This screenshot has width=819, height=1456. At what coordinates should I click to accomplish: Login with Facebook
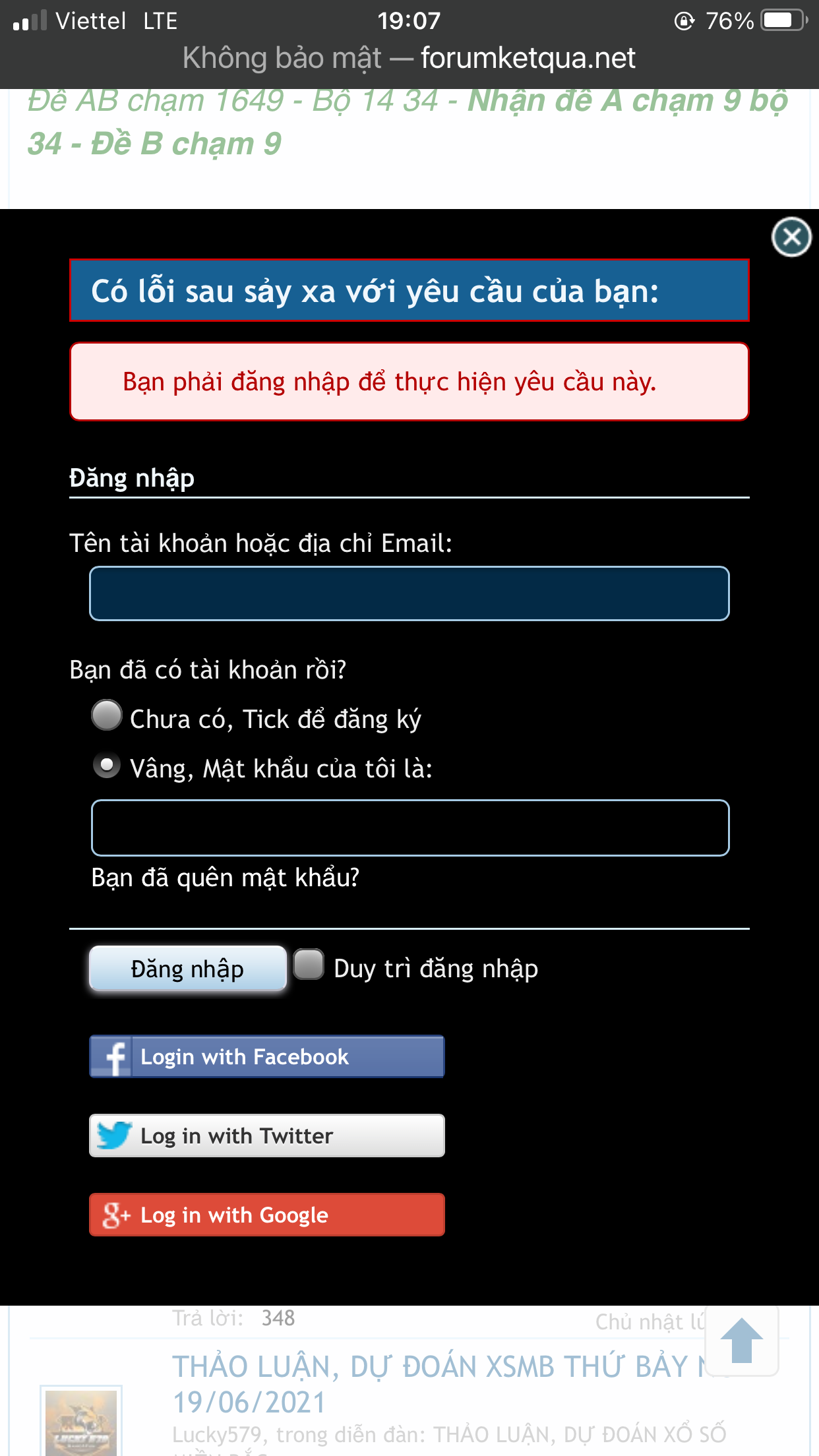coord(266,1056)
